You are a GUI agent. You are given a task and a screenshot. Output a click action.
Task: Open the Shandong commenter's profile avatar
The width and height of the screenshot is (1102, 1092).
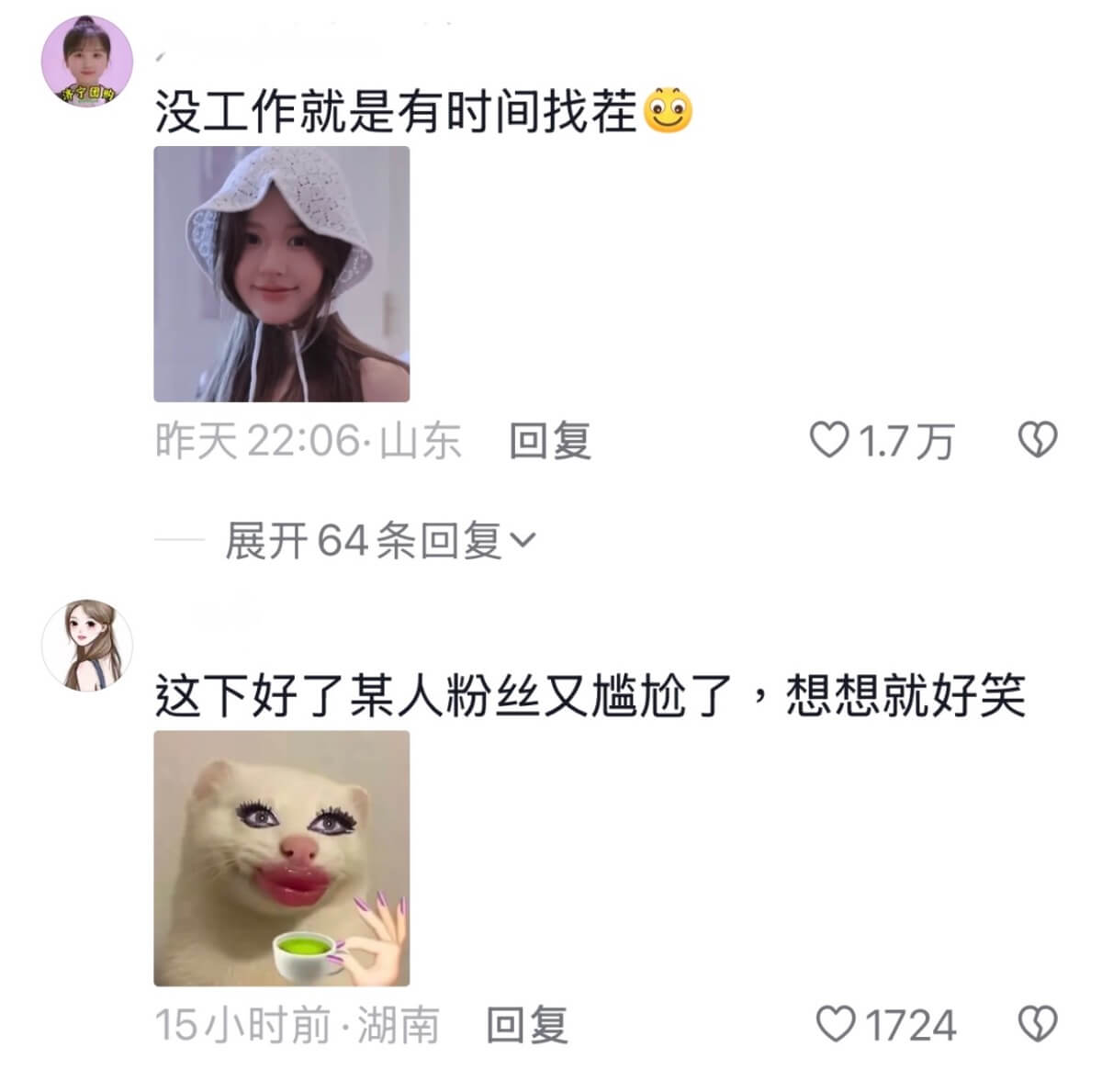(87, 62)
